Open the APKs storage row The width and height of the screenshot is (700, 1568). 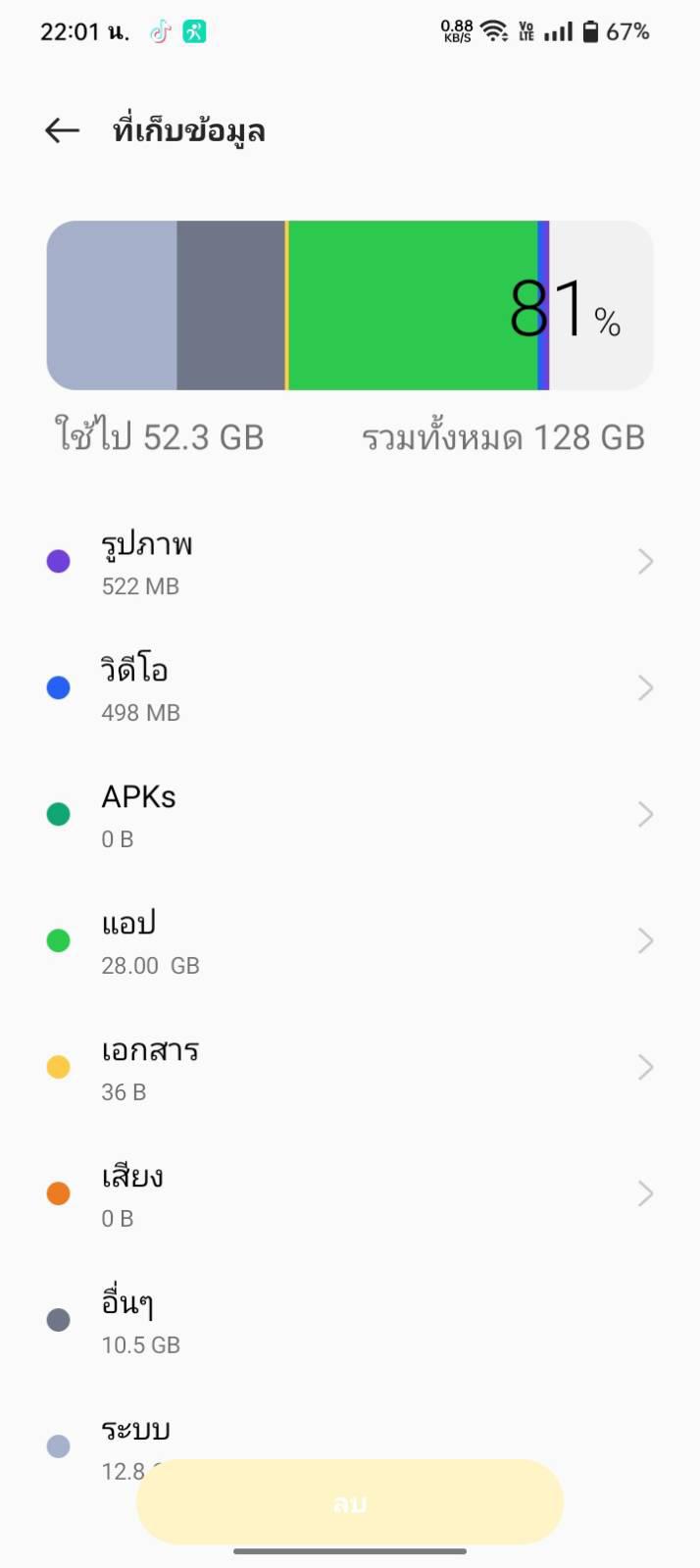[x=349, y=815]
